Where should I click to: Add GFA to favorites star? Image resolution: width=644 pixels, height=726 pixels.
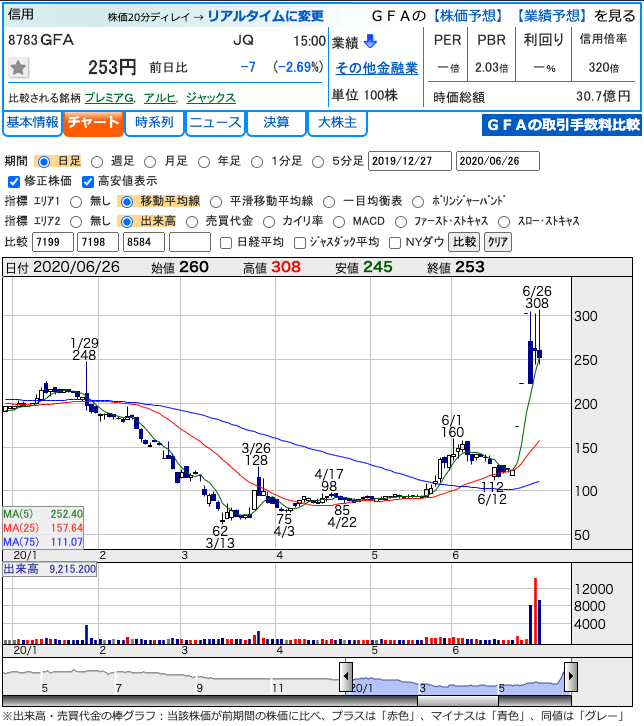coord(19,68)
